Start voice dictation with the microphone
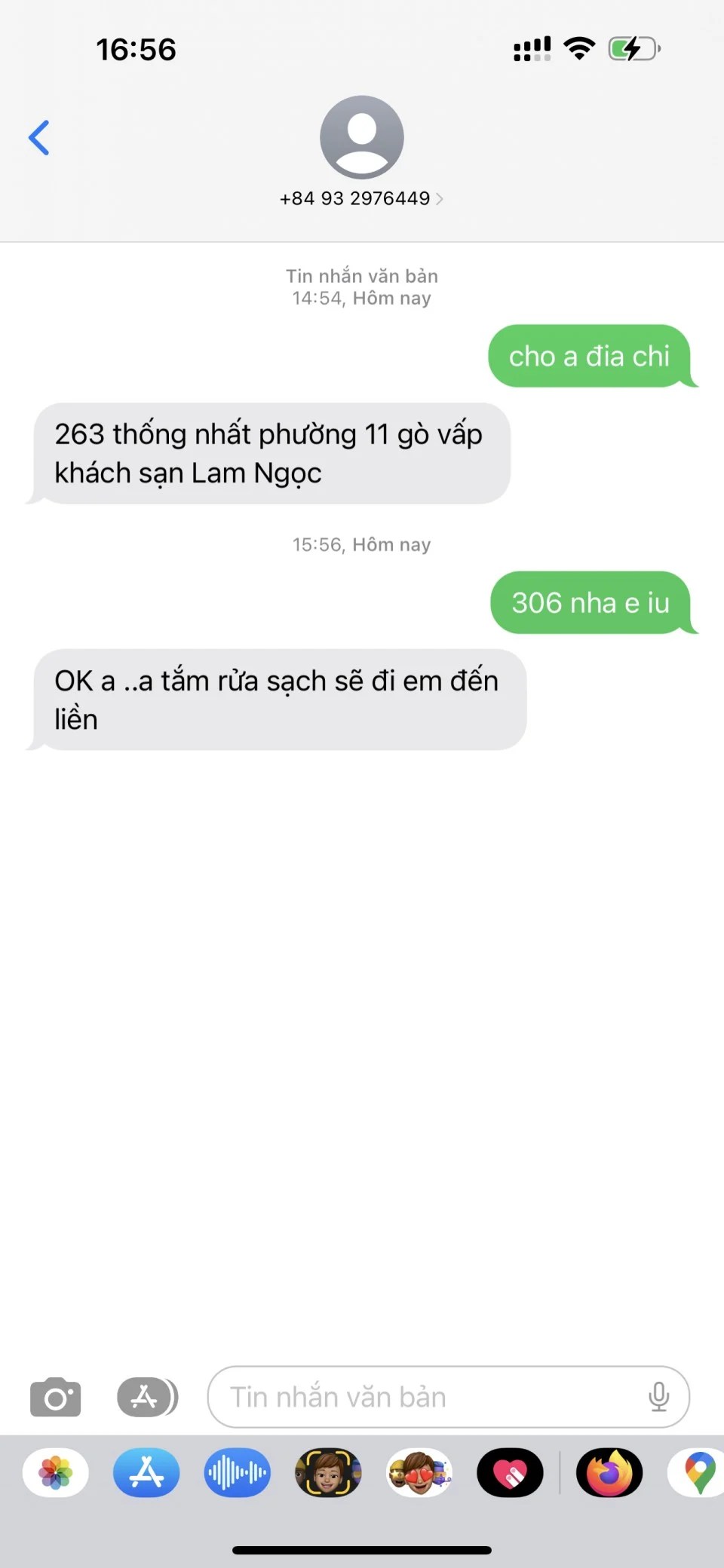724x1568 pixels. coord(658,1397)
